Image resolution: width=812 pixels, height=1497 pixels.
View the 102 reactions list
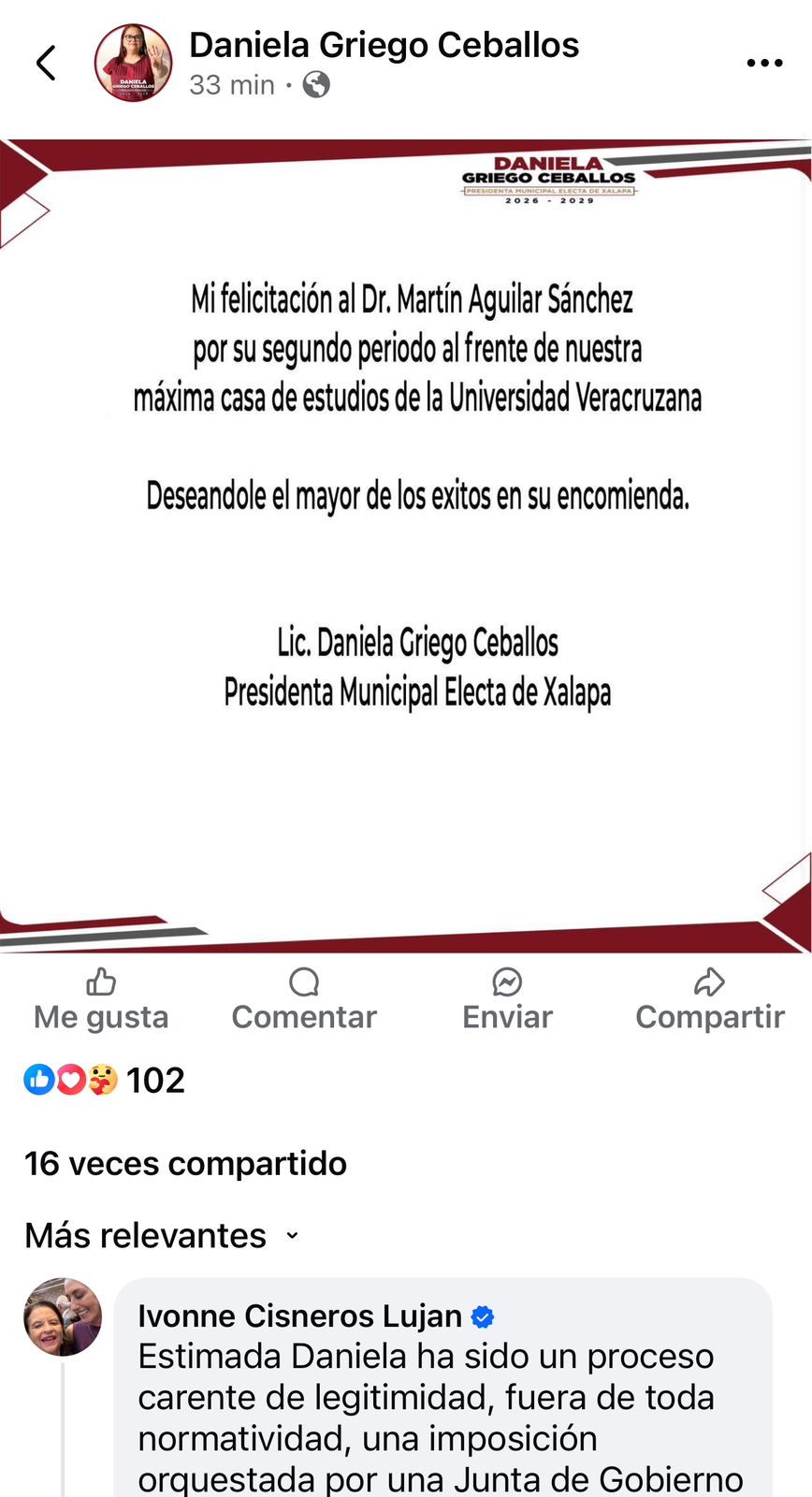click(x=104, y=1080)
